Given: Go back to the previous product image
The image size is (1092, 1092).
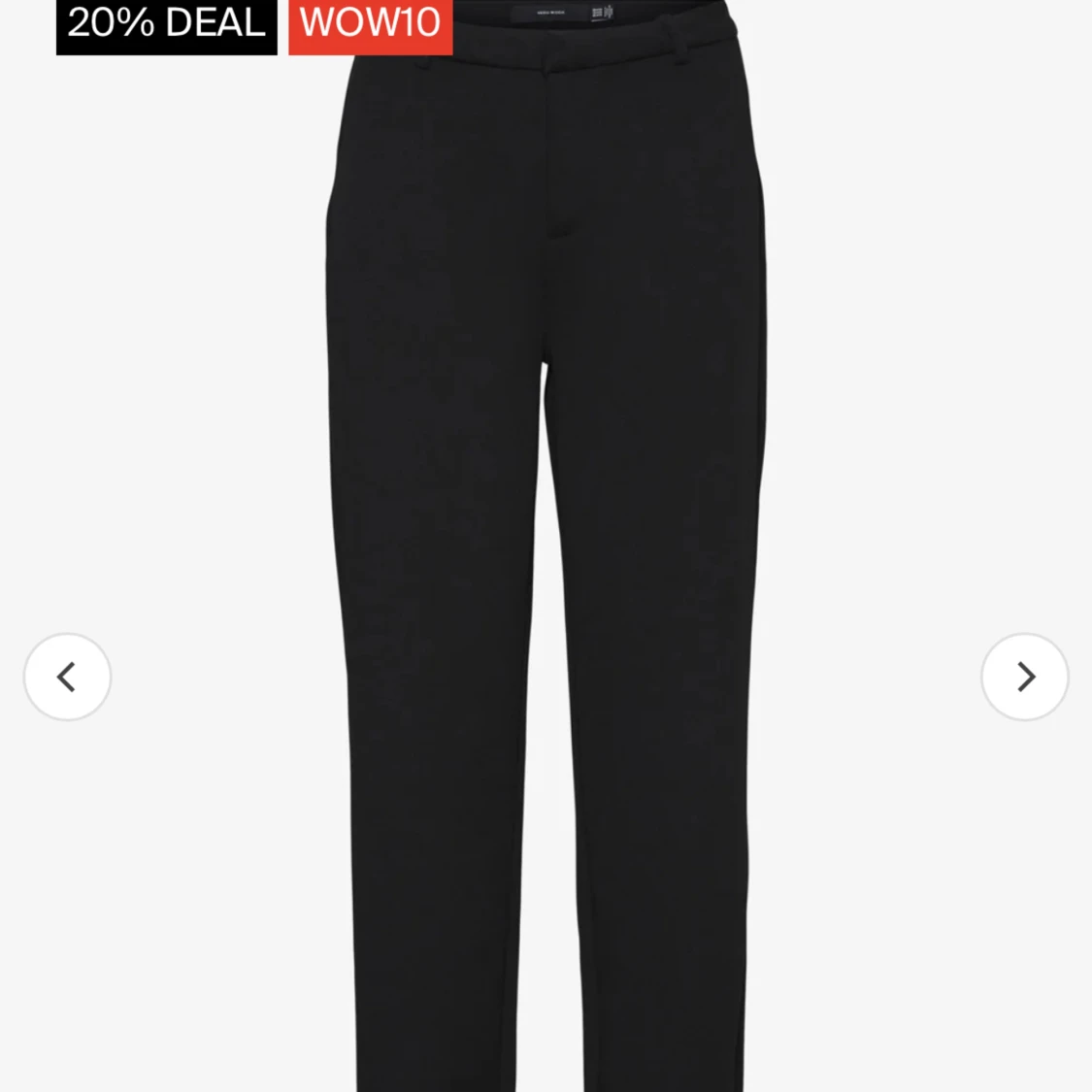Looking at the screenshot, I should tap(67, 677).
